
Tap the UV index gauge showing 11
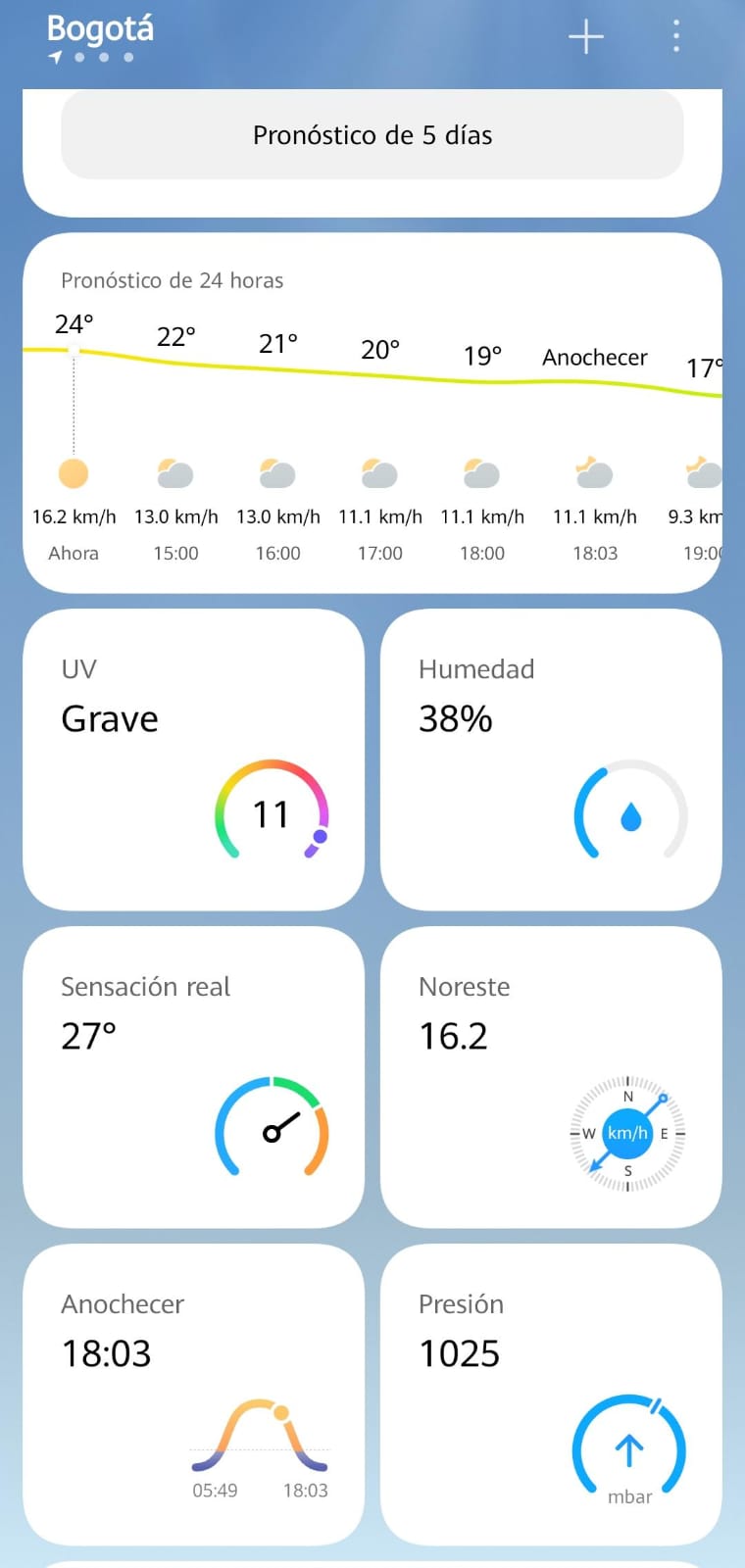272,814
